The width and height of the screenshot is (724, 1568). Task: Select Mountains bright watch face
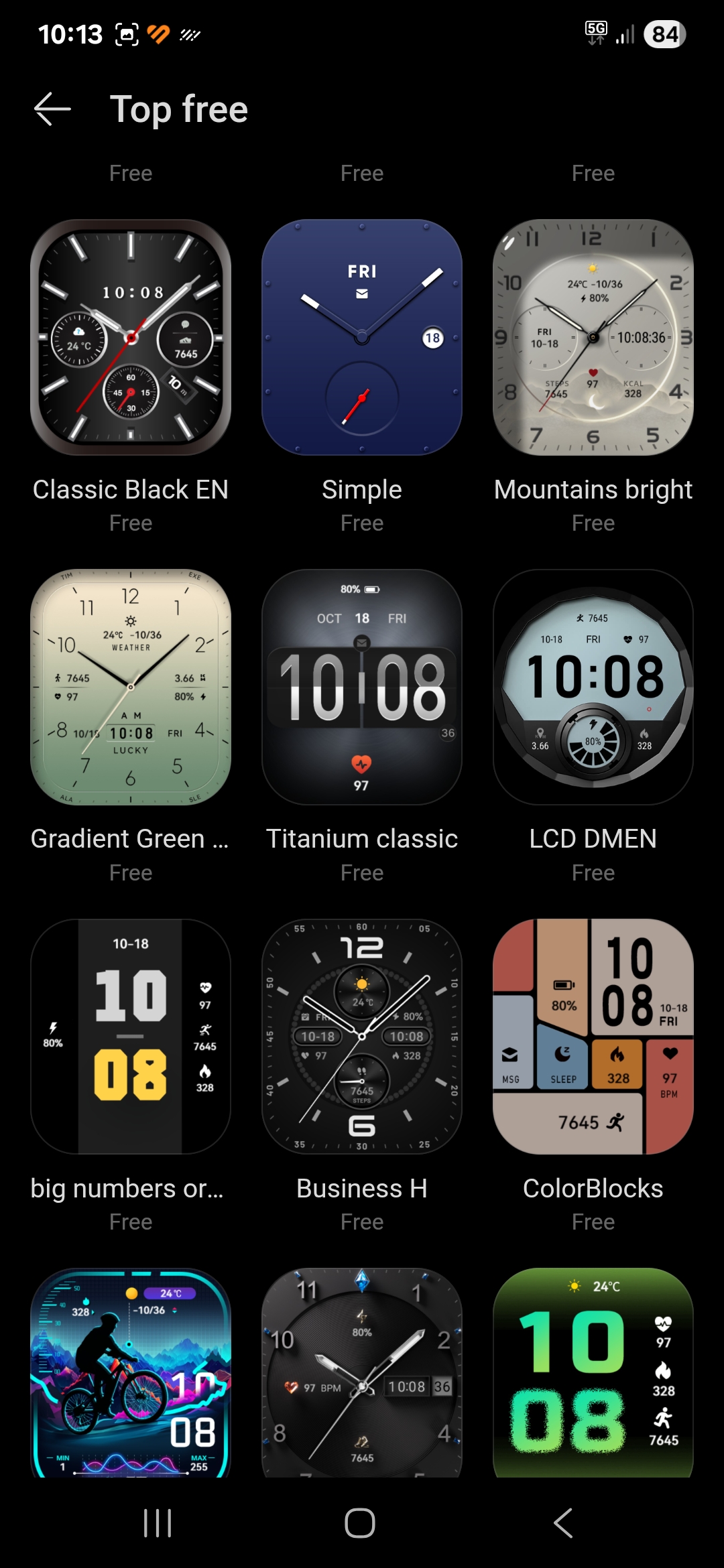593,337
